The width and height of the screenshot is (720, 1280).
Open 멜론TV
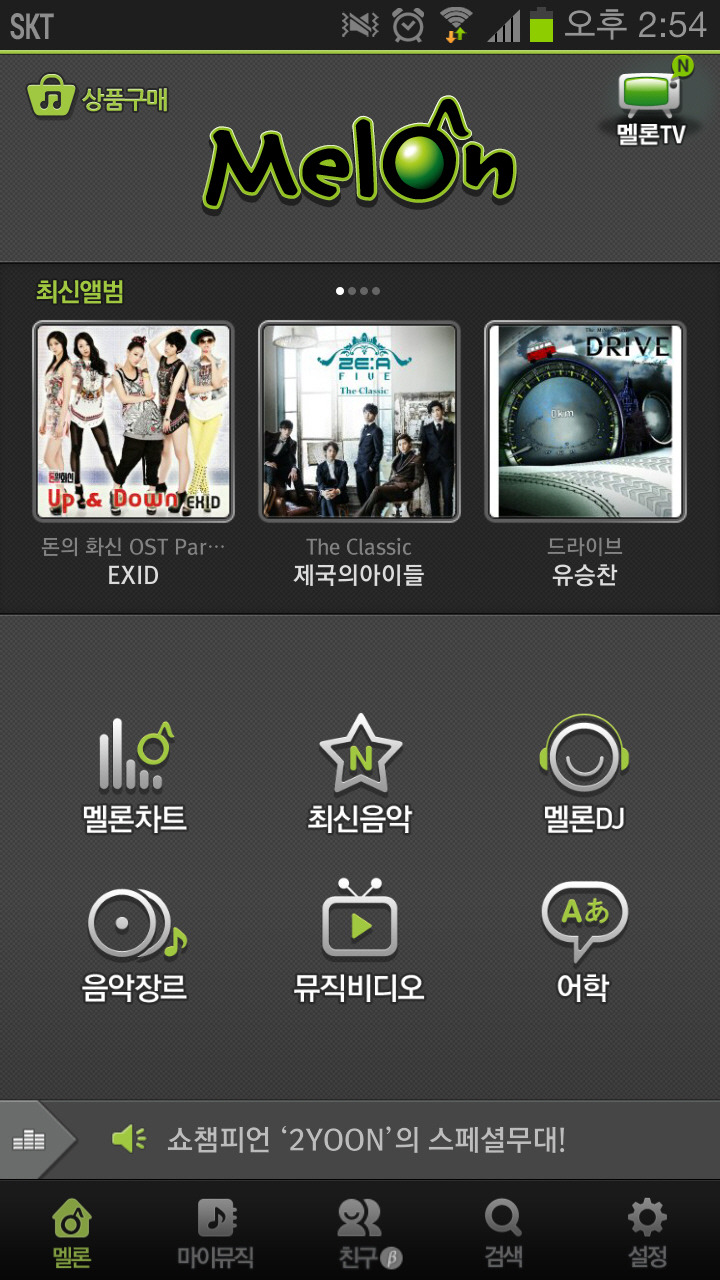653,102
